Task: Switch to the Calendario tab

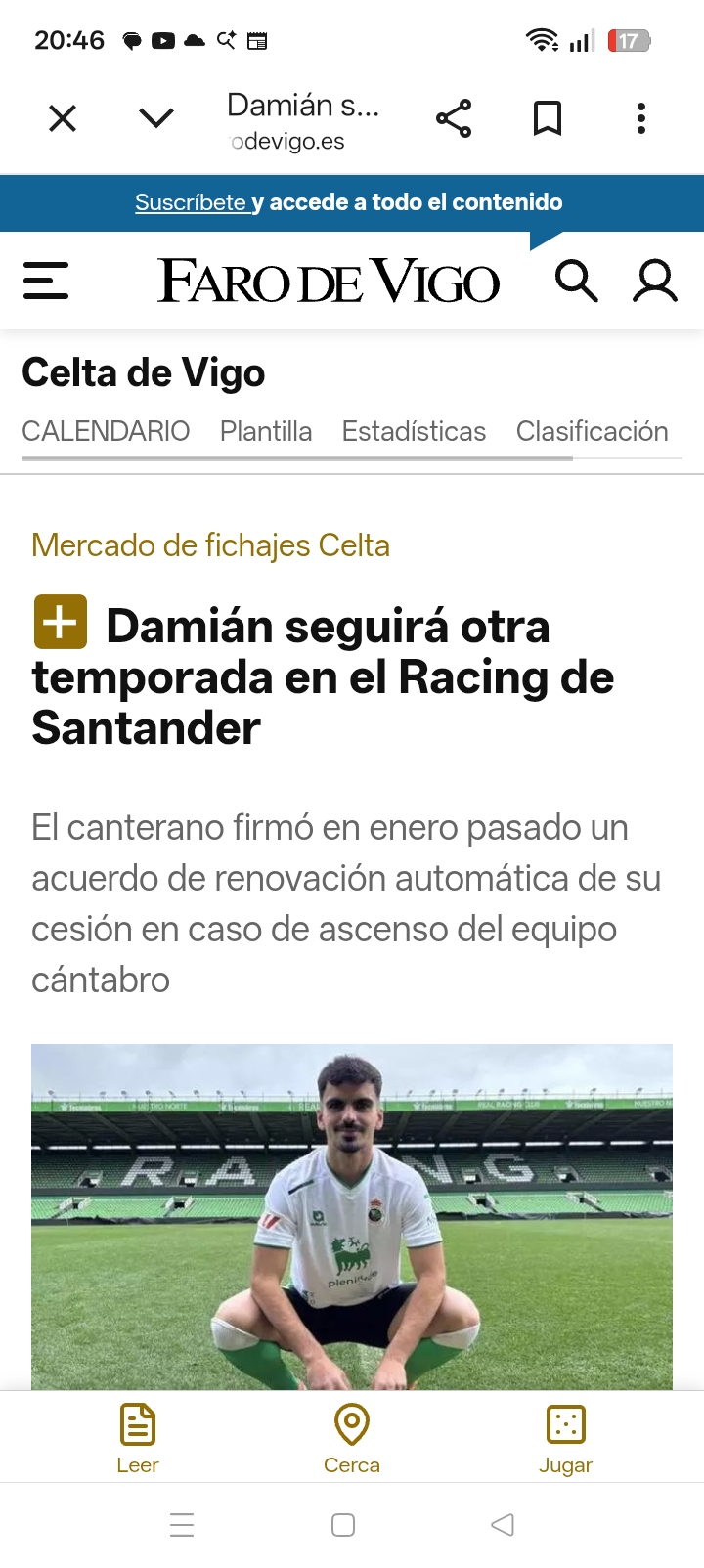Action: [106, 431]
